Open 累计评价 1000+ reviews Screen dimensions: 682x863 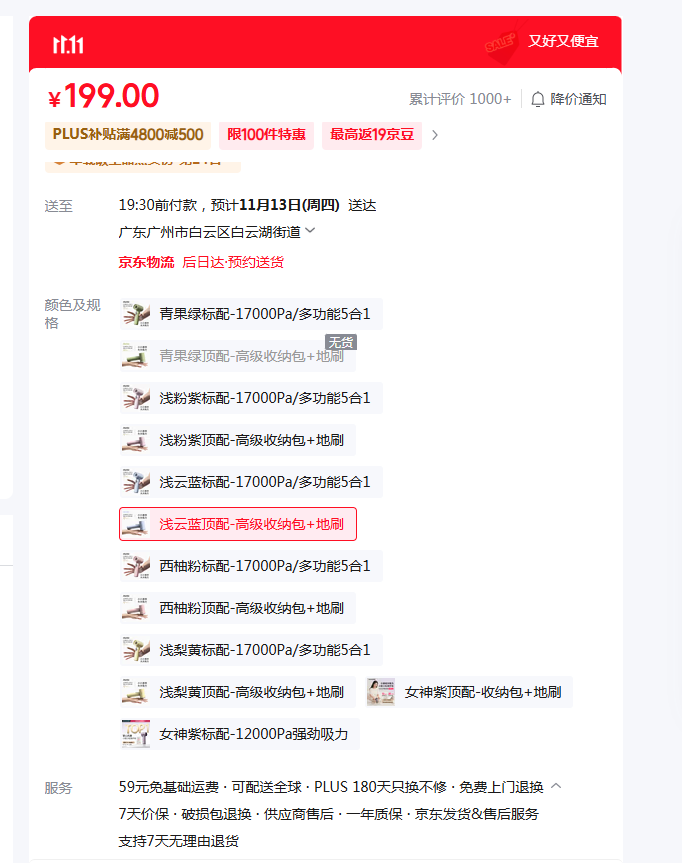click(x=460, y=99)
